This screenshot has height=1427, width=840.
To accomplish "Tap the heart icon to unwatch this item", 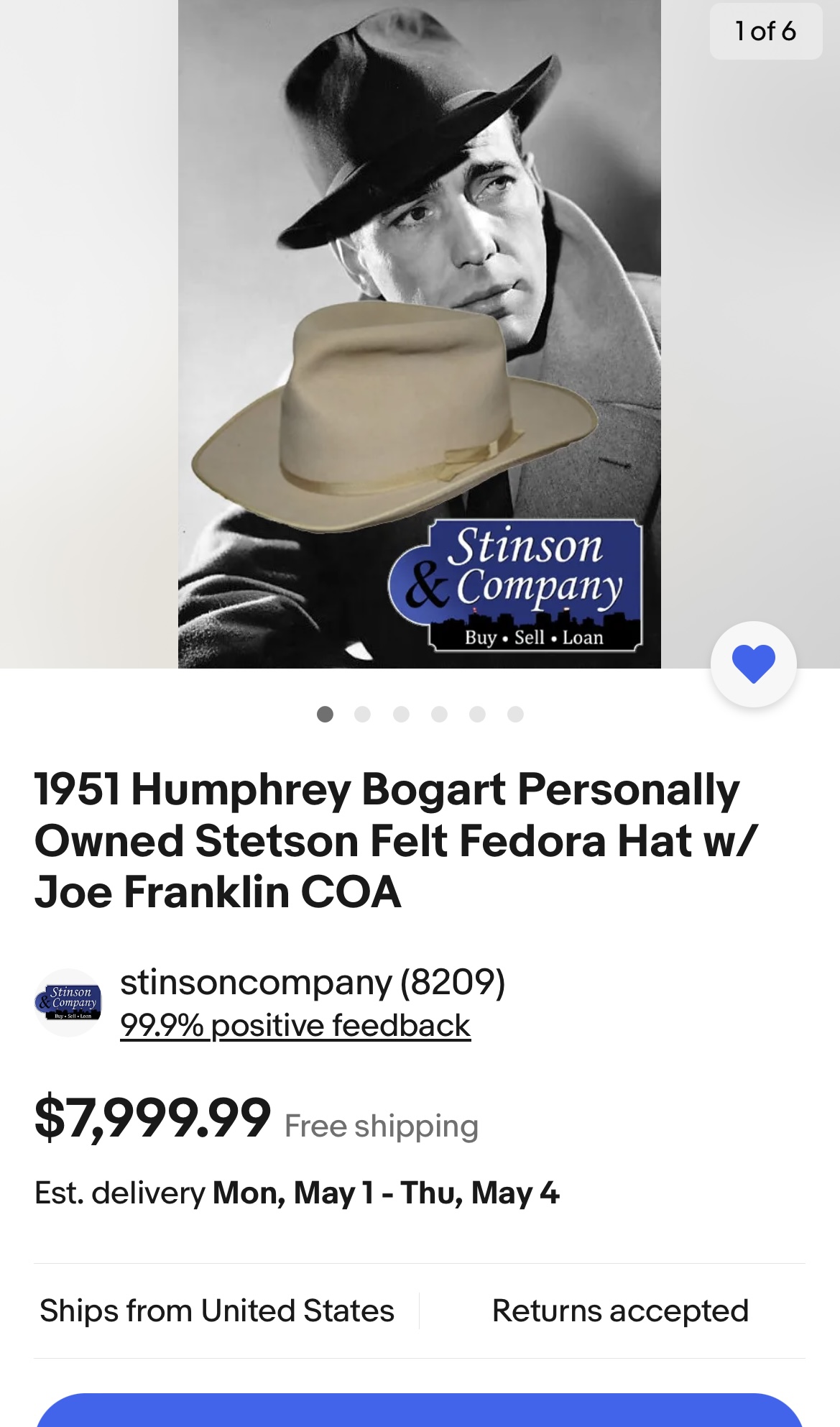I will [753, 664].
